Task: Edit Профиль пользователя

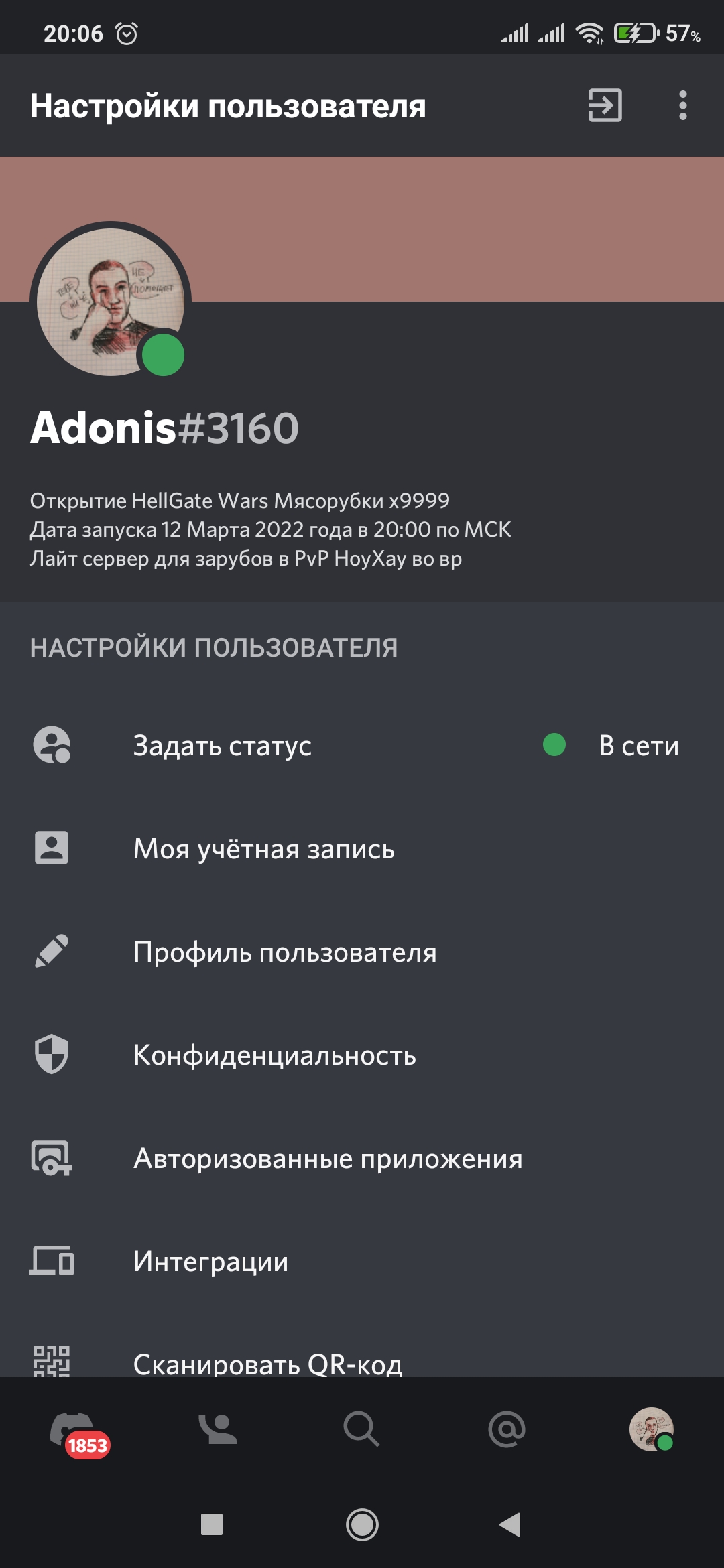Action: (362, 952)
